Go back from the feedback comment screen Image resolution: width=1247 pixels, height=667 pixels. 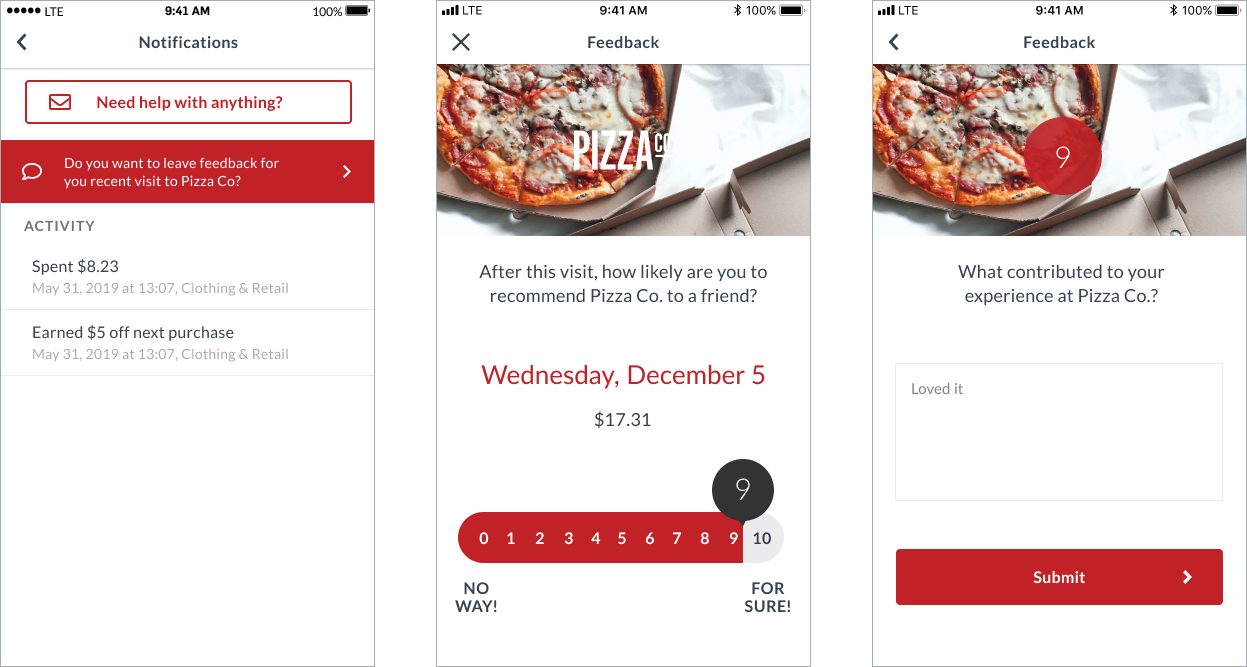tap(894, 42)
